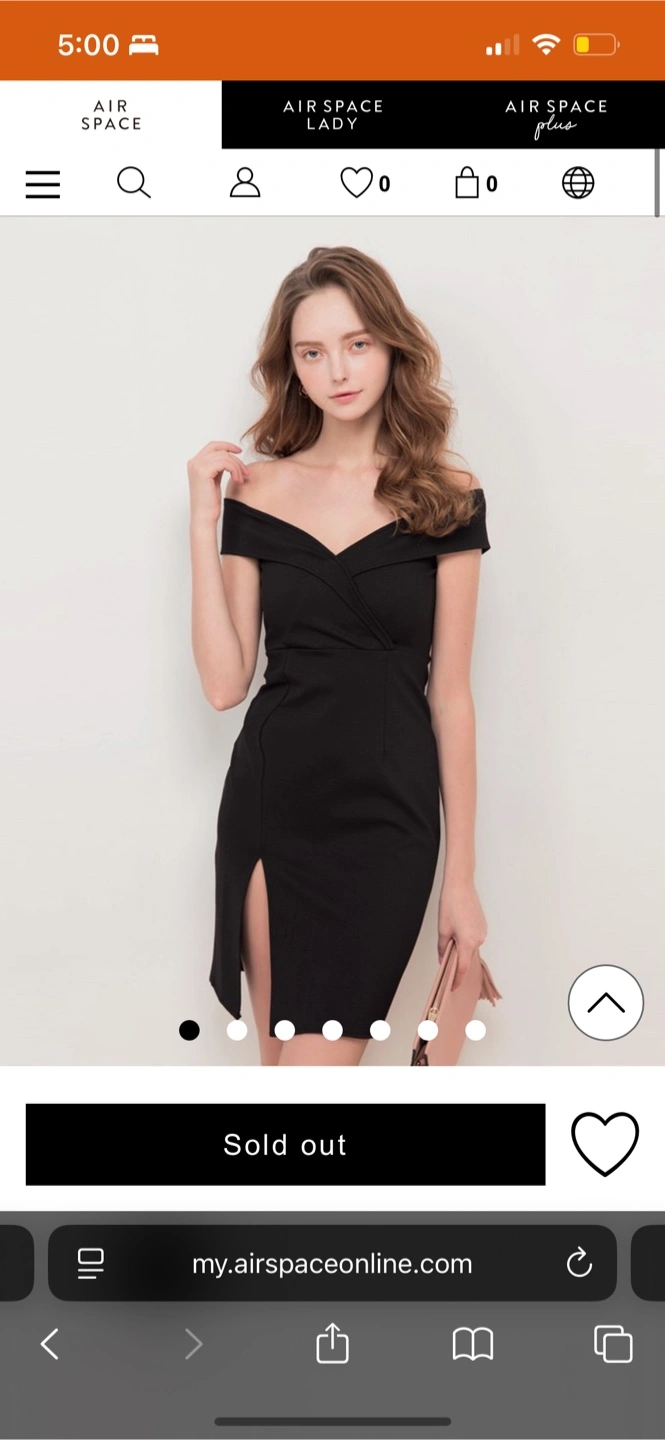
Task: Tap the scroll-to-top arrow button
Action: point(605,1003)
